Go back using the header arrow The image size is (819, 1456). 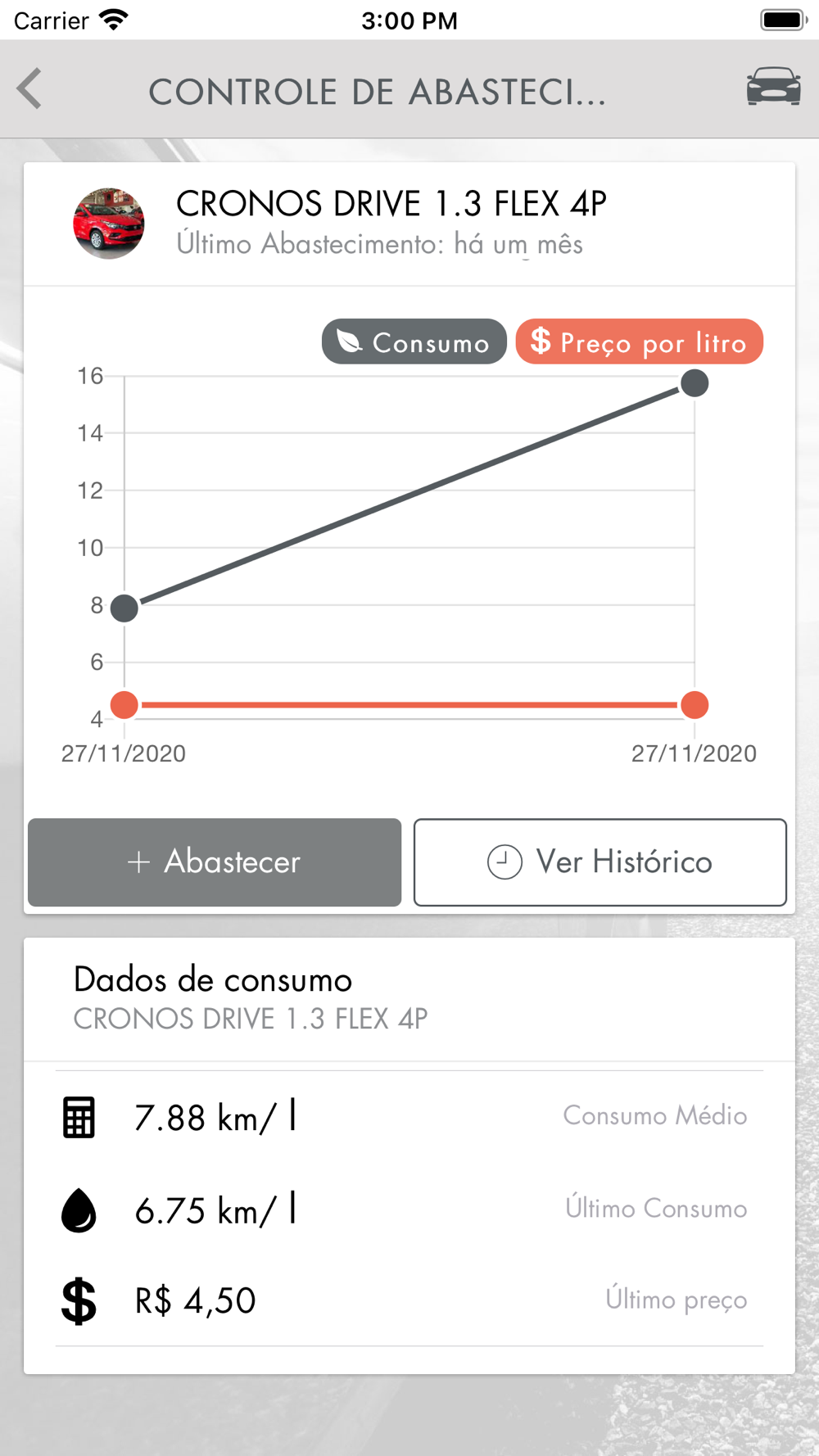[29, 88]
